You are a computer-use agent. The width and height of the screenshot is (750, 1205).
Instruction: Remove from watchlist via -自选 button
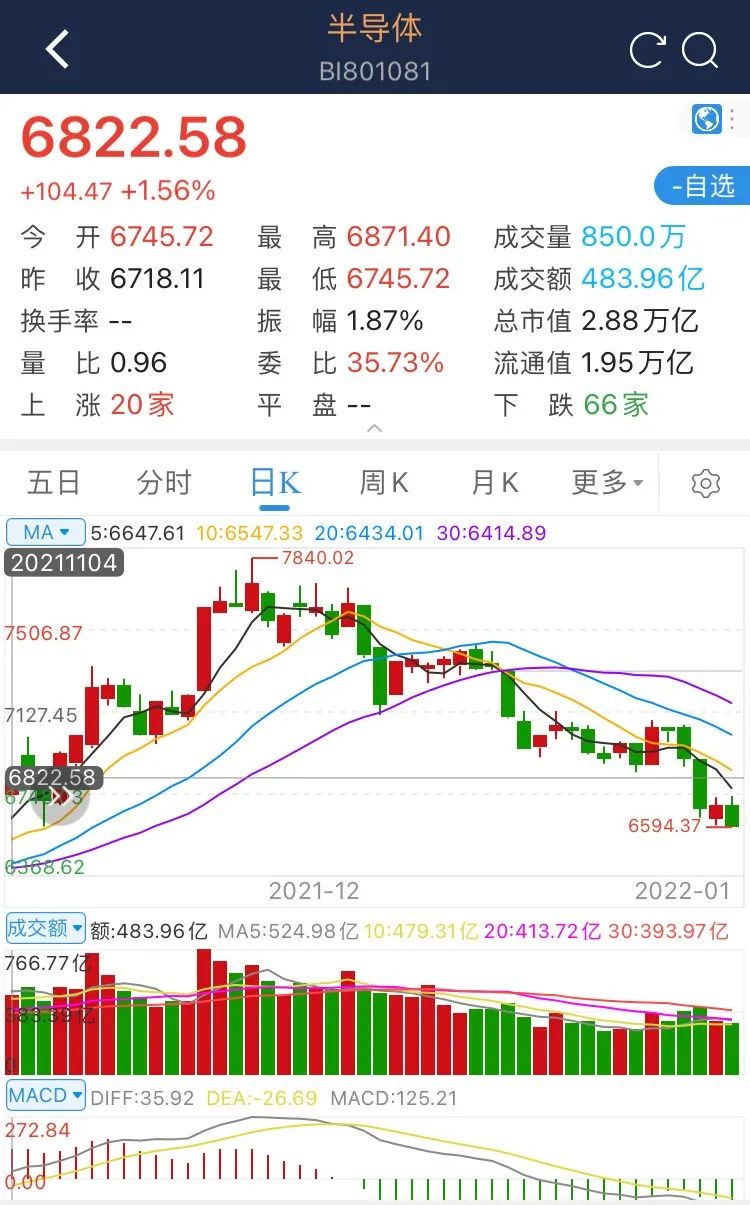pos(703,186)
